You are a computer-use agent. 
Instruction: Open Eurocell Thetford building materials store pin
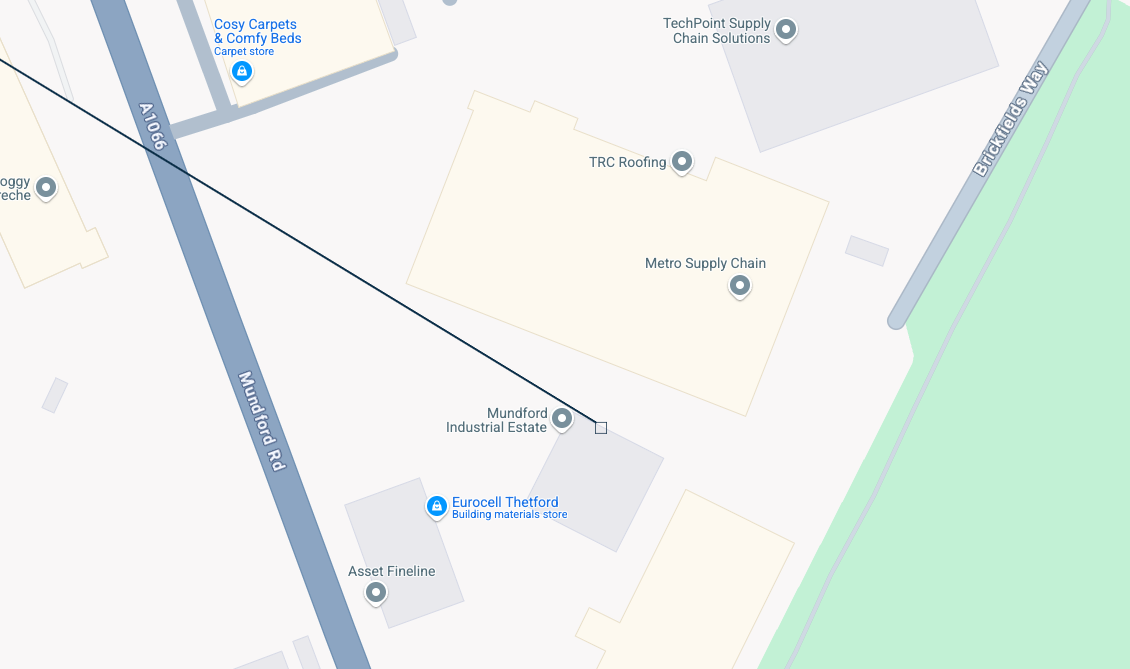pyautogui.click(x=436, y=507)
